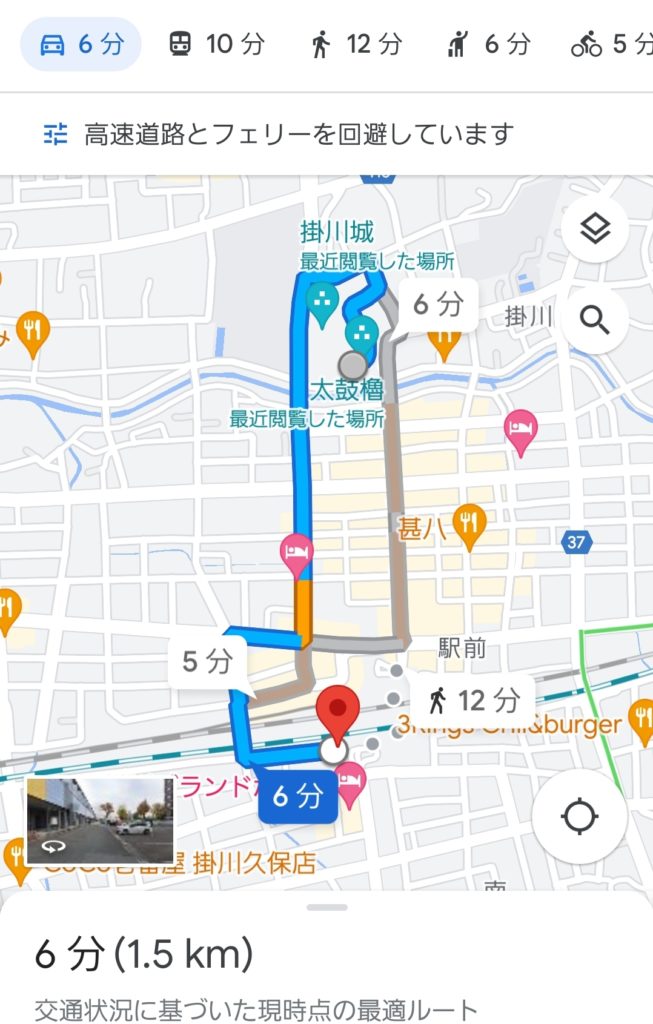Select the ride-hailing 6 分 tab
The height and width of the screenshot is (1024, 653).
click(488, 44)
